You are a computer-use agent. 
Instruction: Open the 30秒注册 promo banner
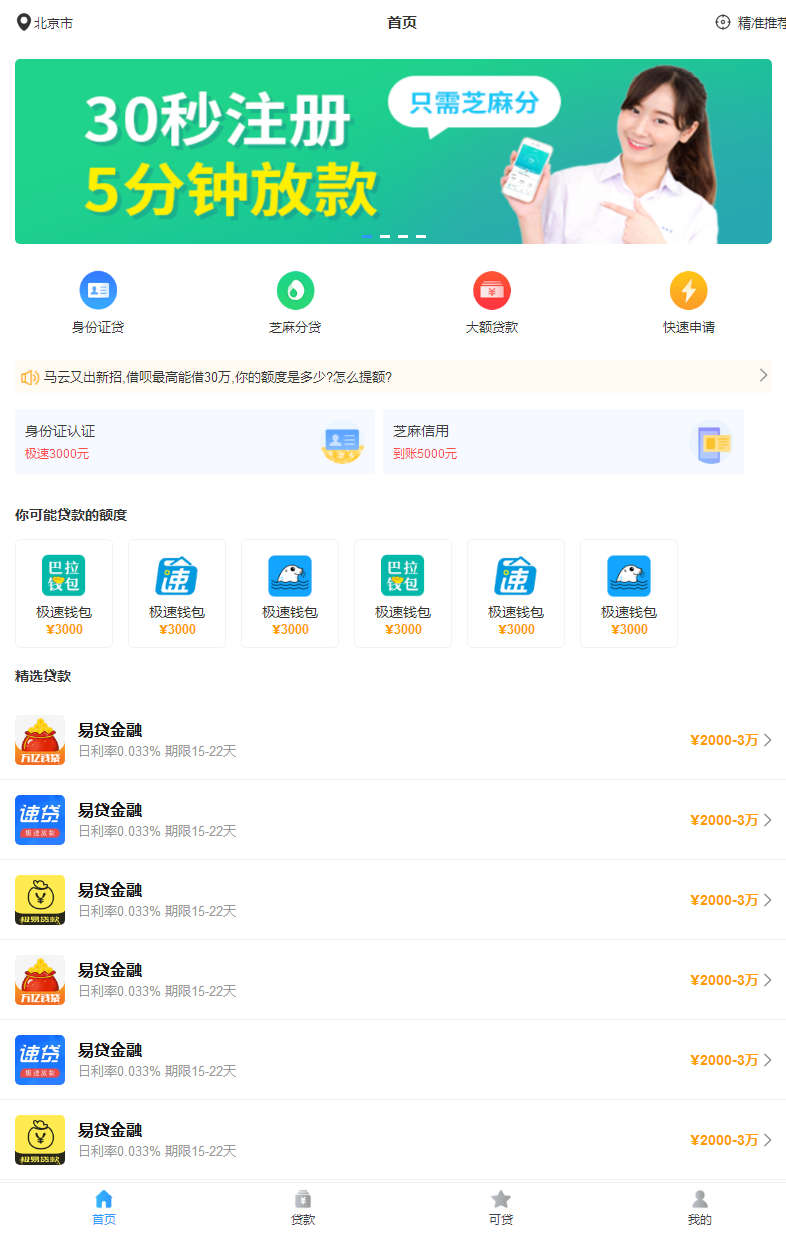point(393,151)
